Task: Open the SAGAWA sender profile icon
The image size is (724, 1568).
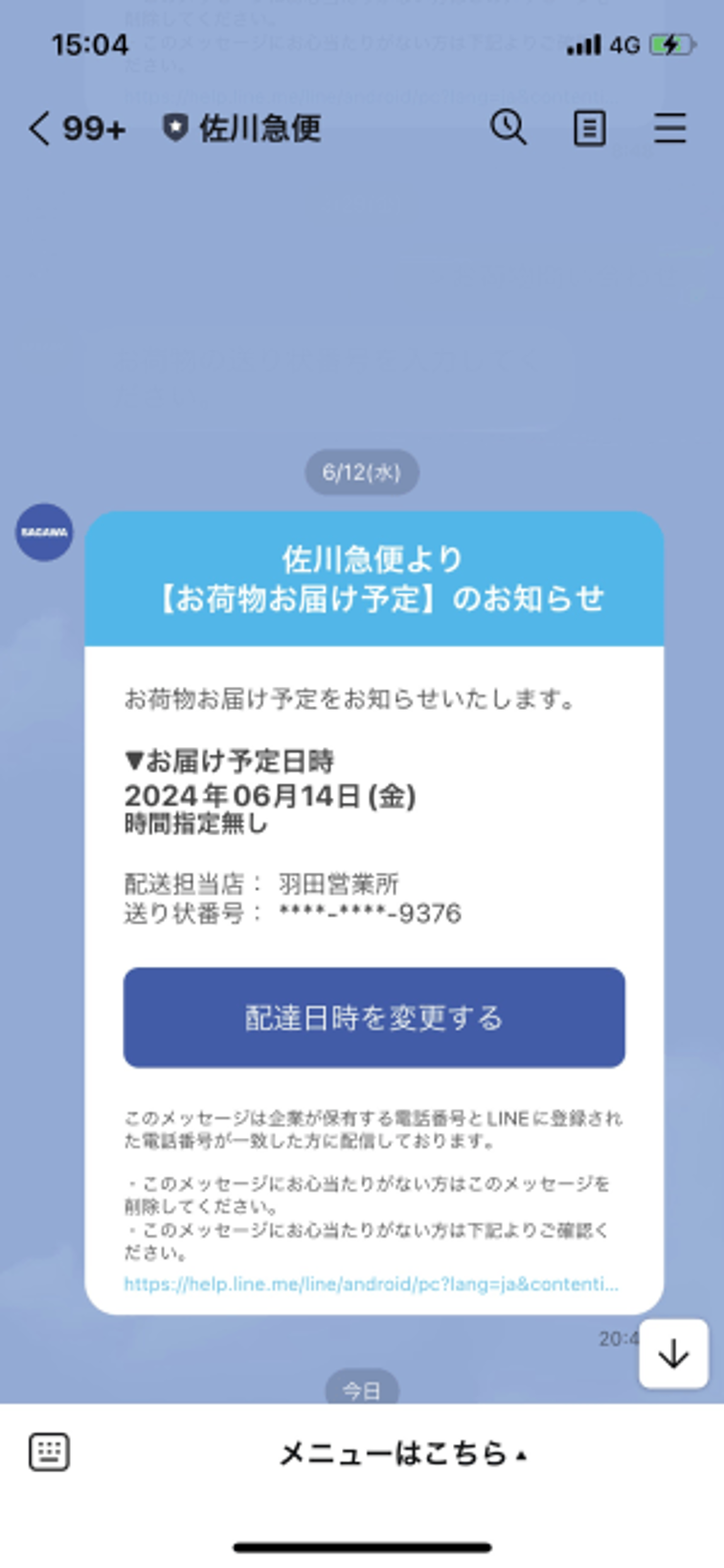Action: coord(44,533)
